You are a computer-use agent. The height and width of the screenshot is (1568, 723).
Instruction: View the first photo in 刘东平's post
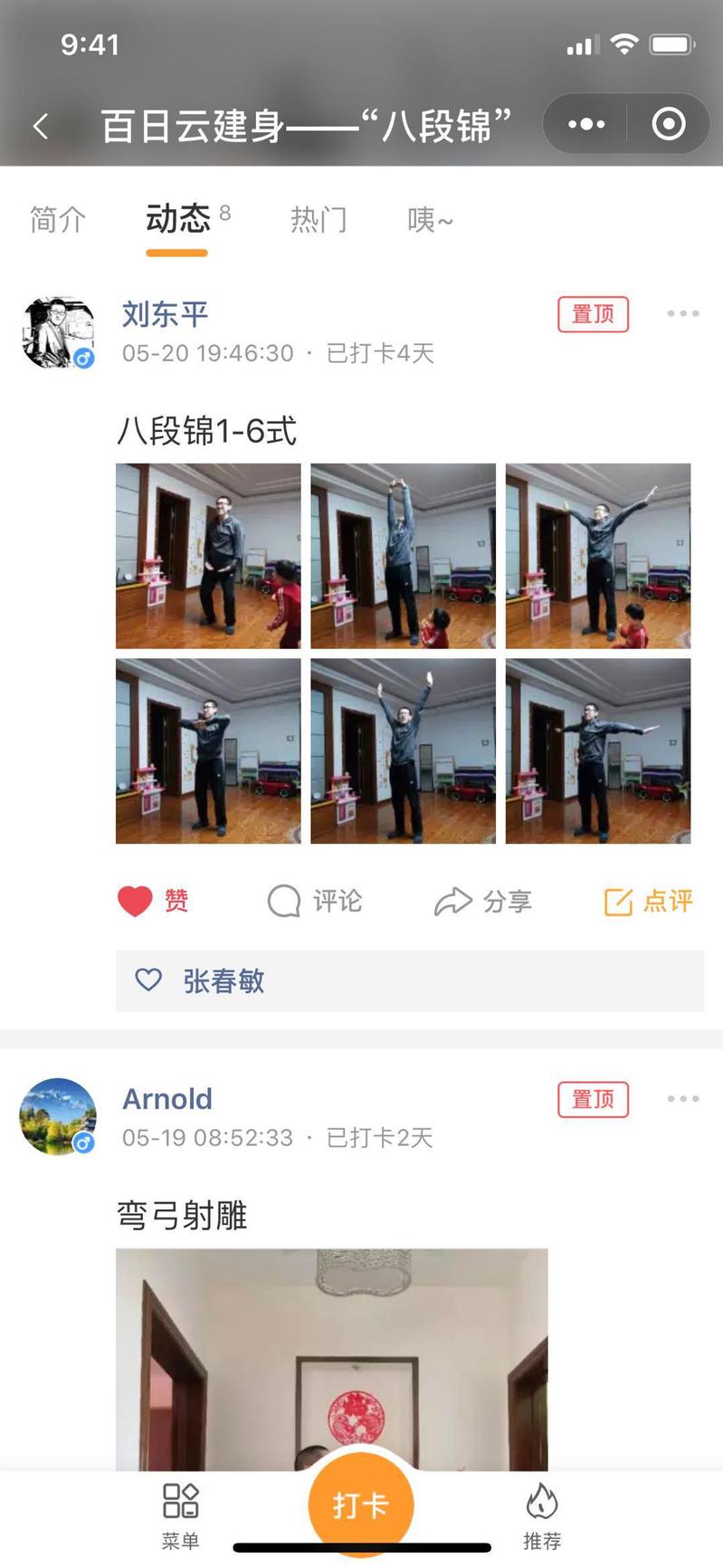[x=208, y=556]
